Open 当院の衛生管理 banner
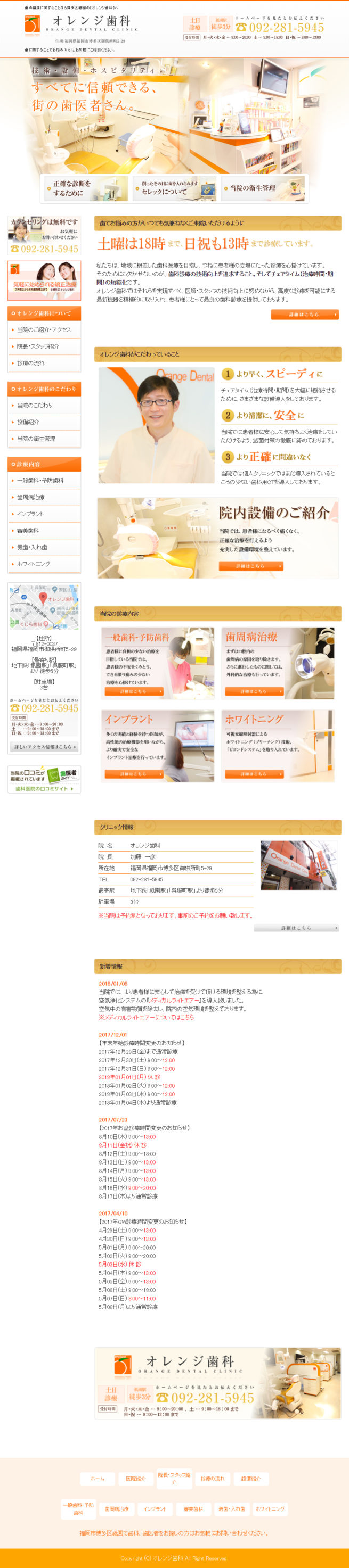Screen dimensions: 349x1568 263,188
